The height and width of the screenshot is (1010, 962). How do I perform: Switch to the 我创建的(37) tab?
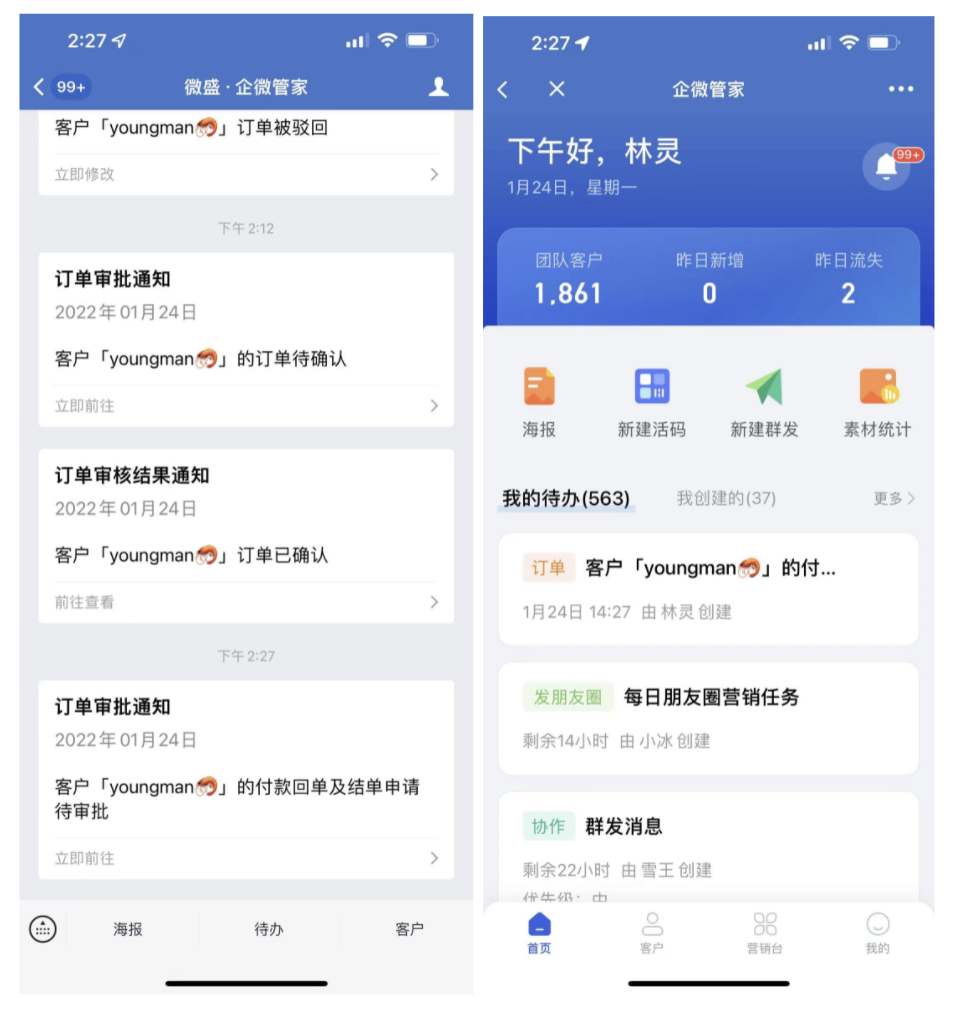pos(725,498)
